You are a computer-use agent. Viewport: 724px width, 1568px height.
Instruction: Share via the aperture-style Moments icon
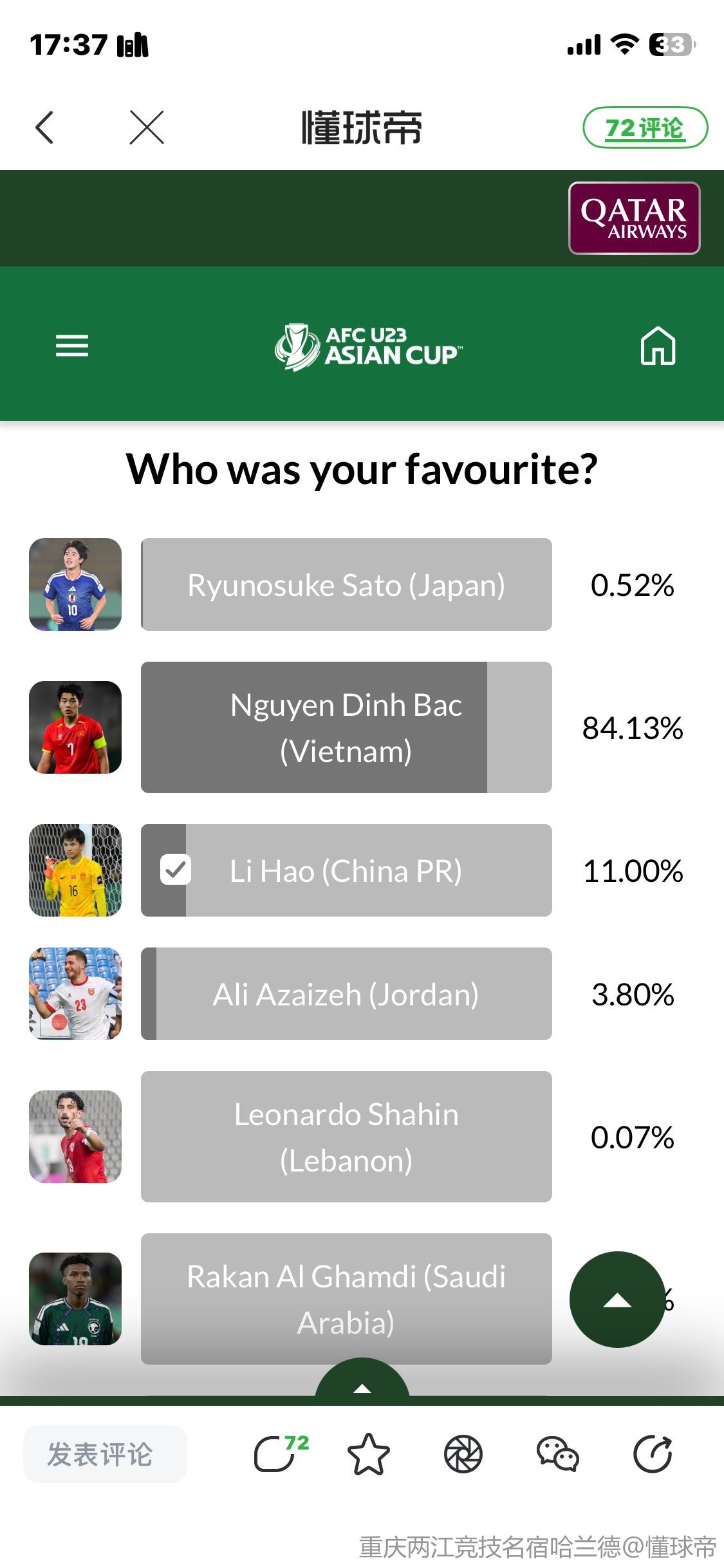point(463,1454)
